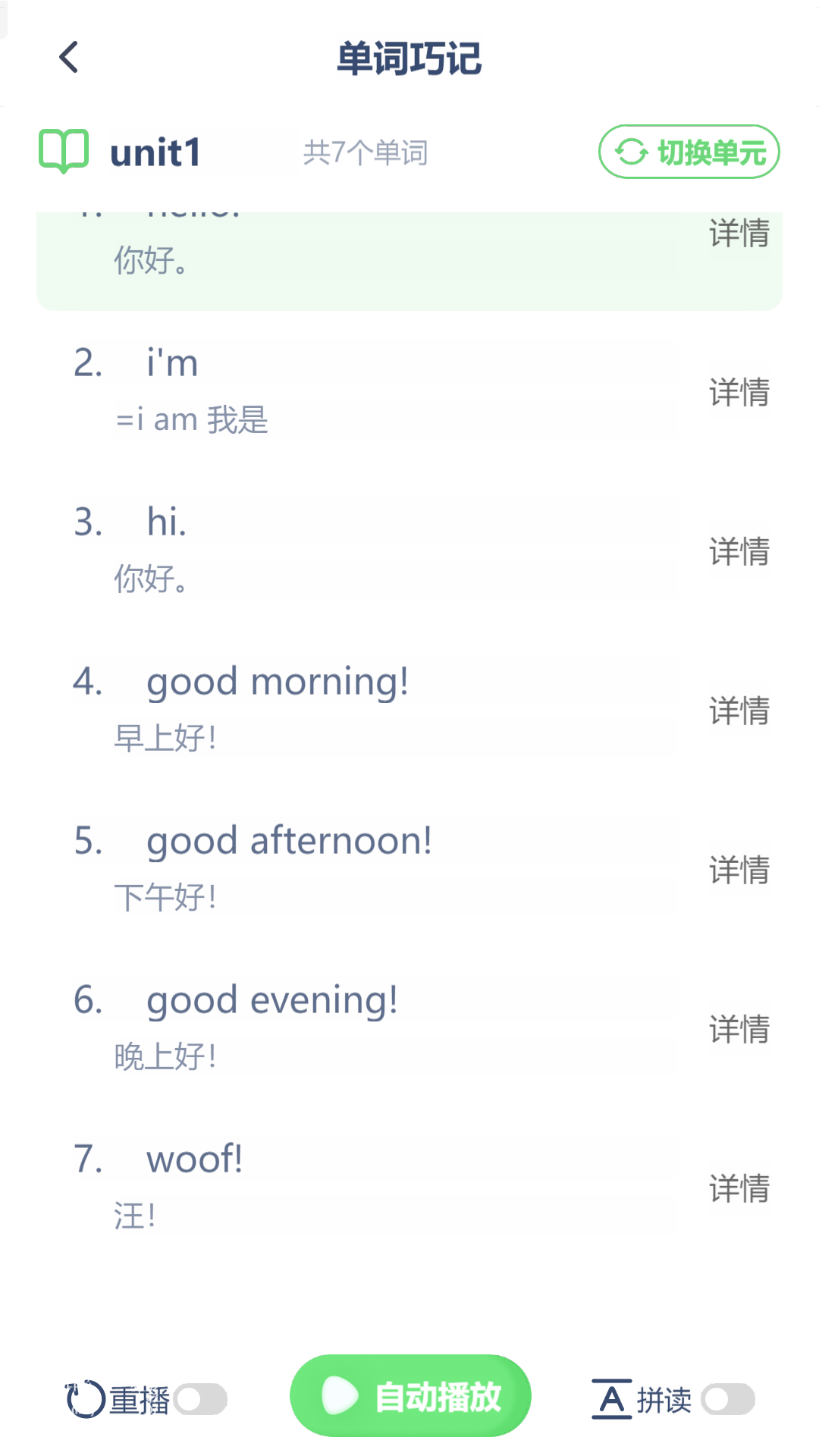Screen dimensions: 819x1456
Task: Select the highlighted hello word card
Action: click(x=341, y=258)
